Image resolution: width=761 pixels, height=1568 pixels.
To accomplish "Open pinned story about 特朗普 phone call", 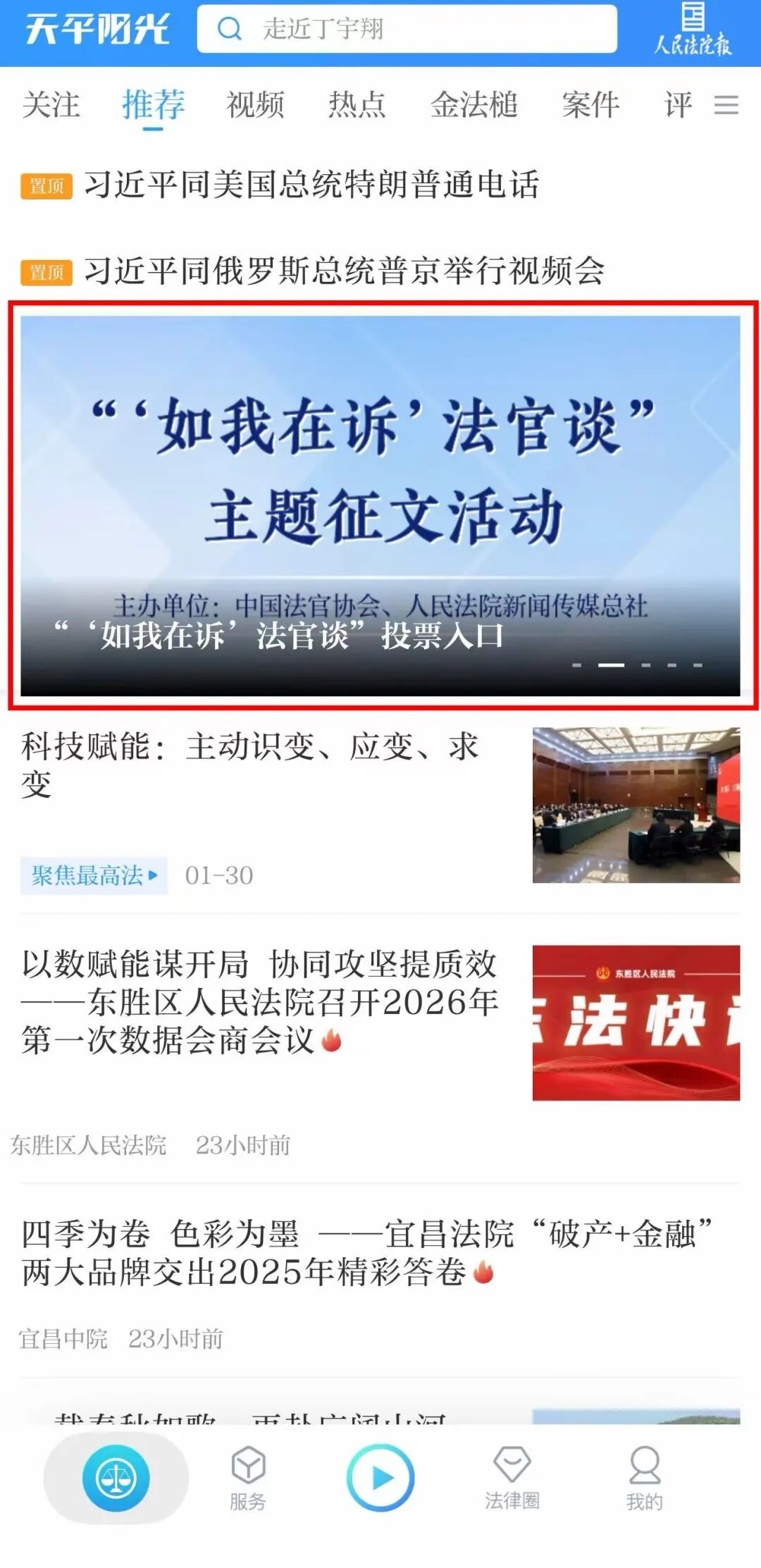I will 311,185.
